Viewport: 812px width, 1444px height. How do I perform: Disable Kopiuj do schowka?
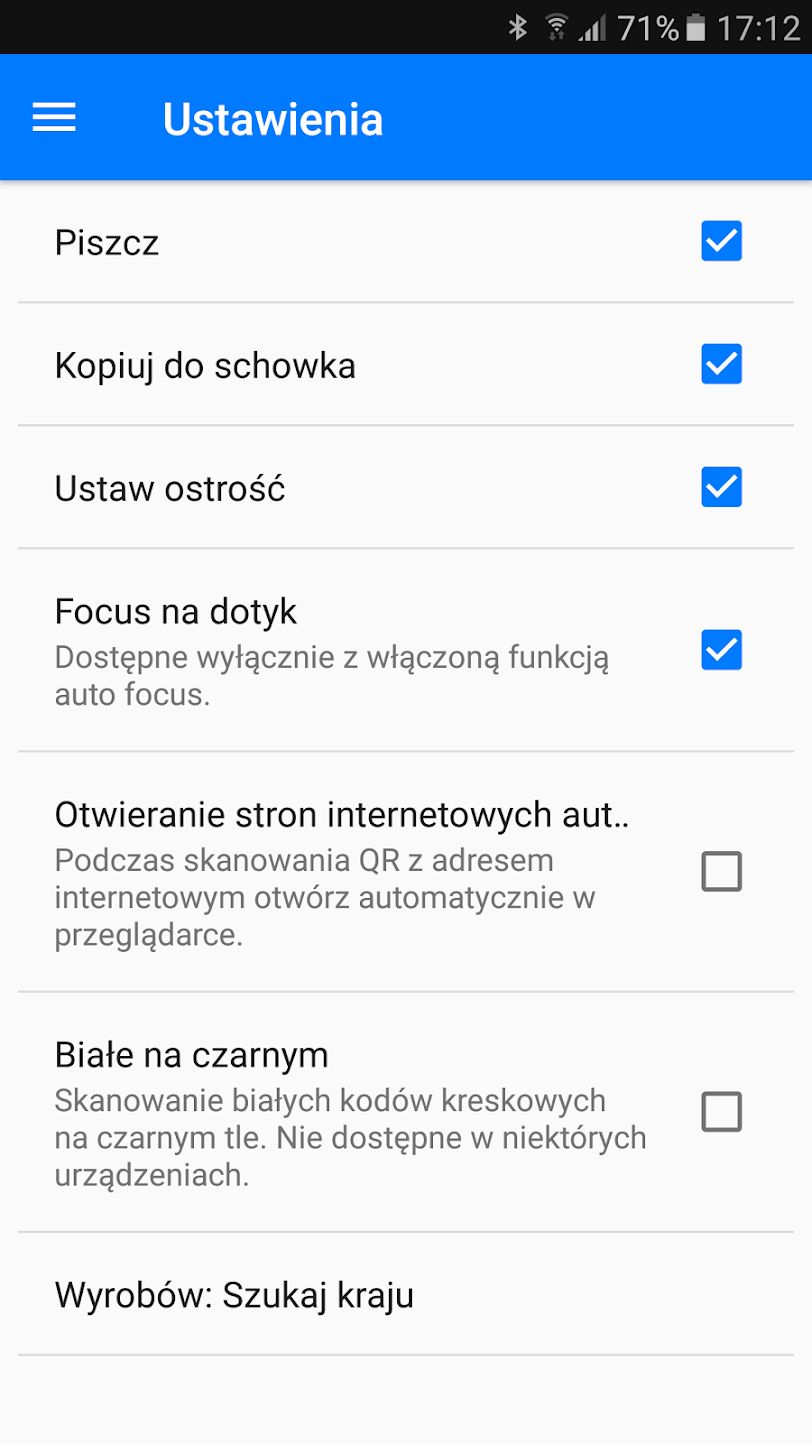721,364
